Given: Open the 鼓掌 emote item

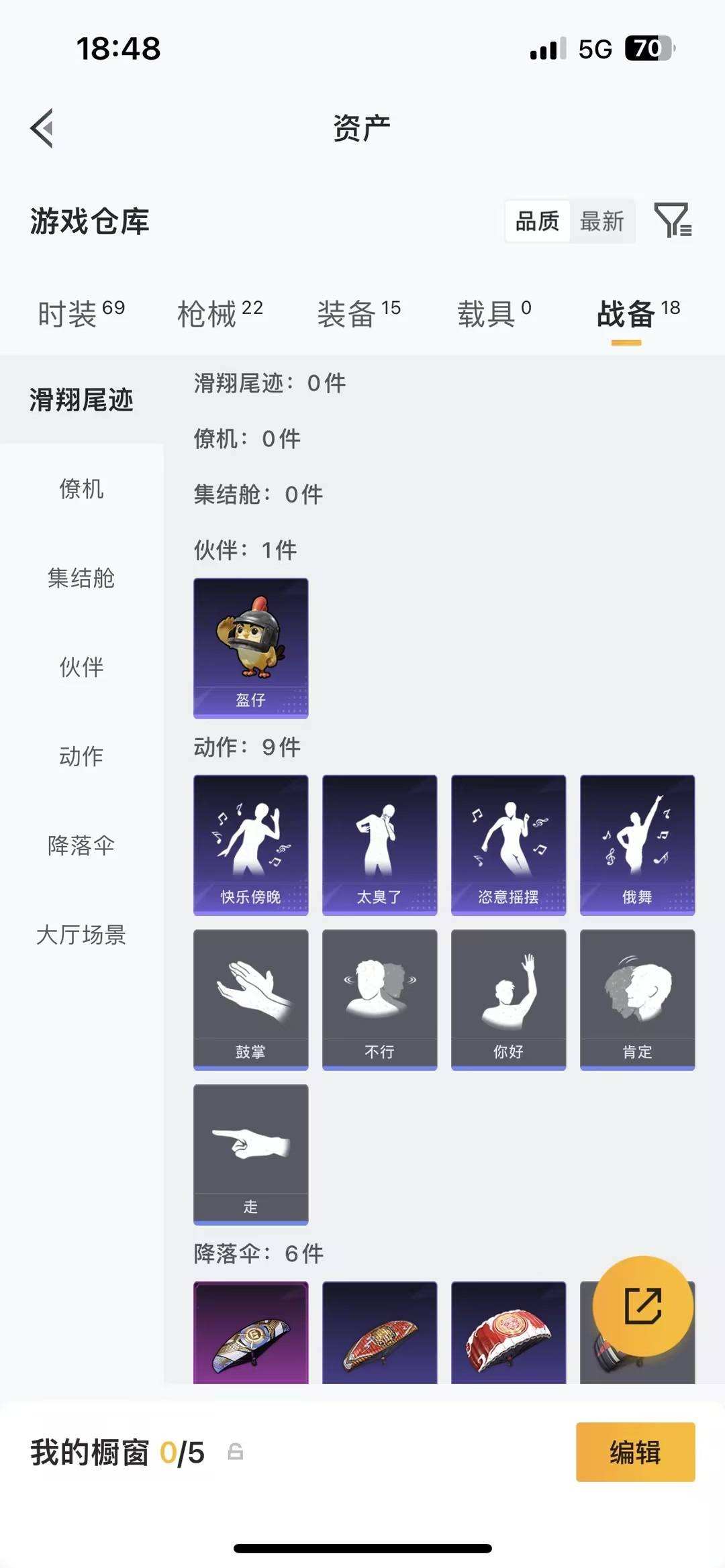Looking at the screenshot, I should coord(250,999).
